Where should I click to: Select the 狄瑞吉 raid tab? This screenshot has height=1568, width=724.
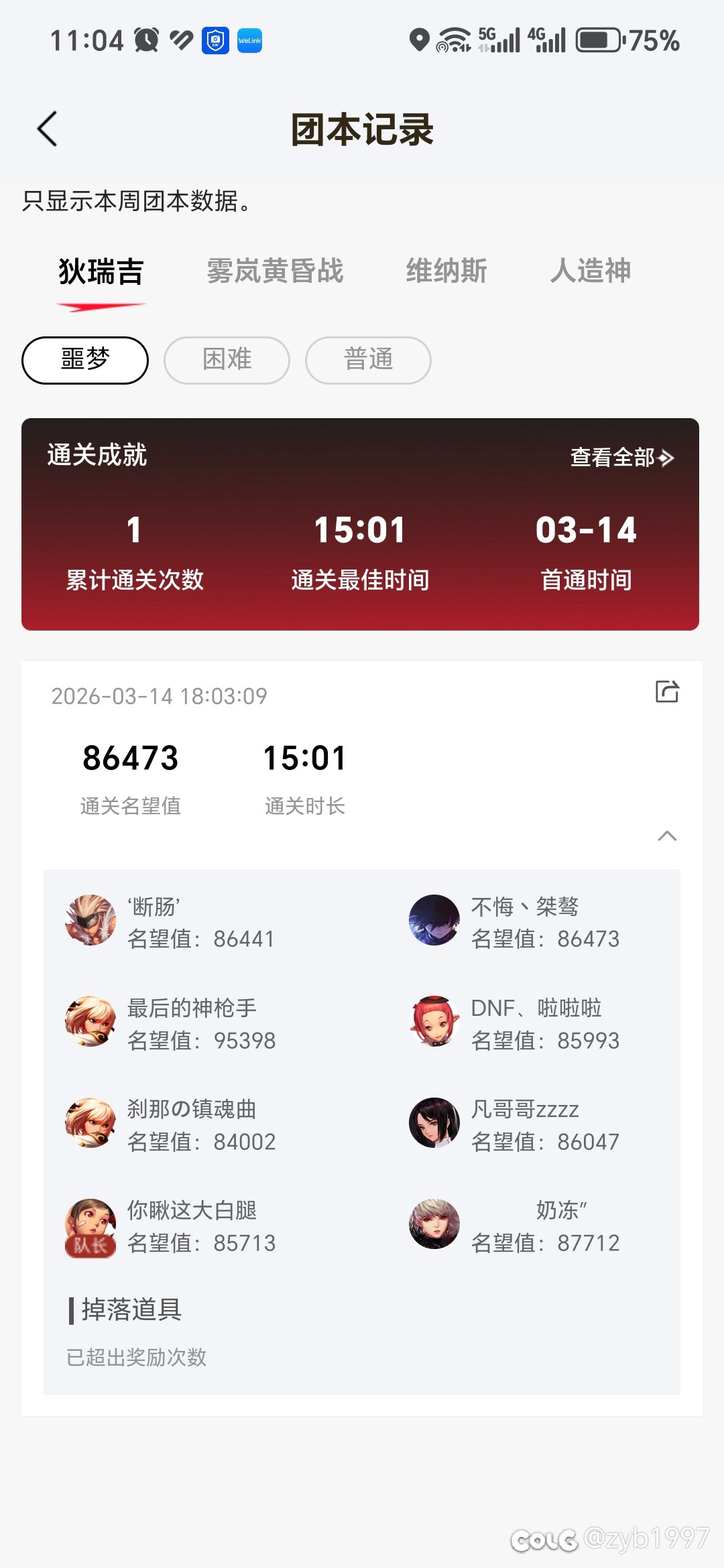[x=101, y=271]
